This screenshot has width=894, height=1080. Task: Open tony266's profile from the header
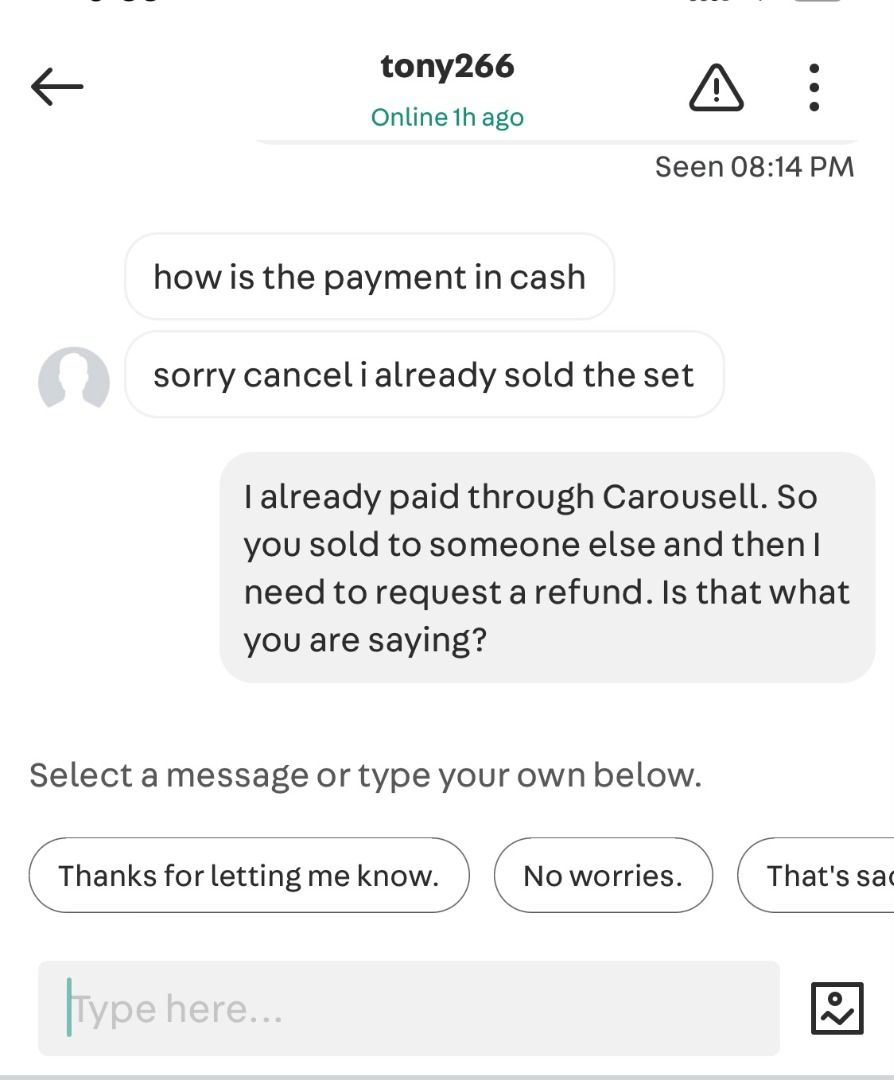(447, 68)
